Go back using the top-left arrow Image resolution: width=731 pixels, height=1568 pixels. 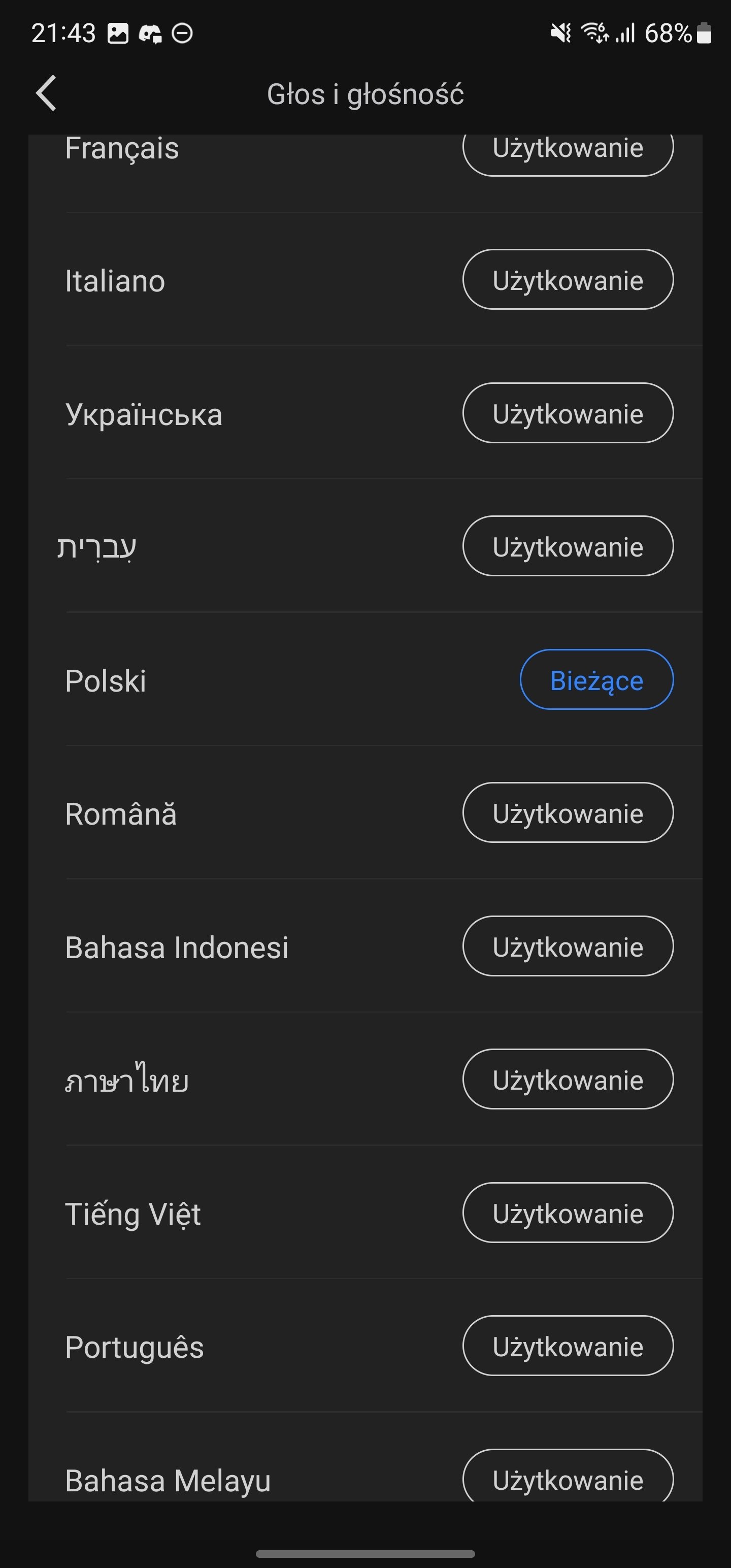[x=46, y=93]
